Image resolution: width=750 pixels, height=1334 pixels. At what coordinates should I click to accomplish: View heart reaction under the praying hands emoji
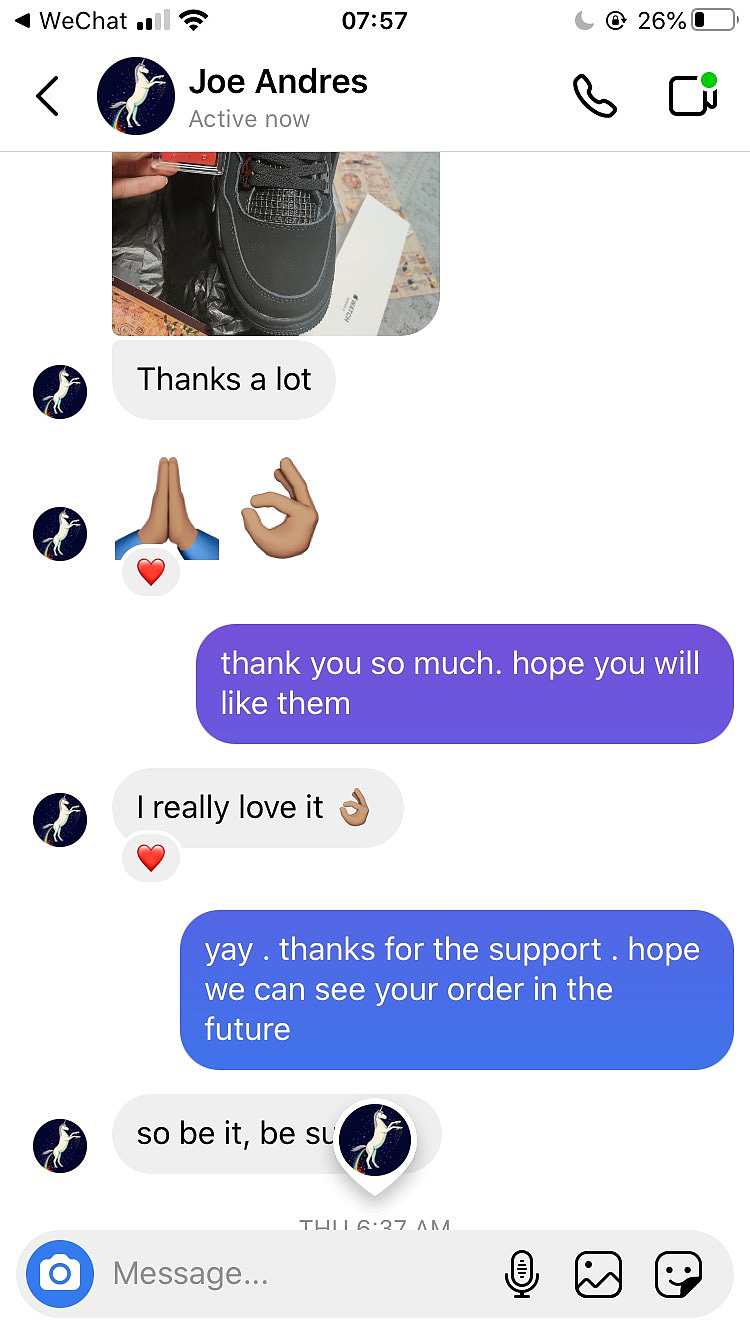pos(150,572)
